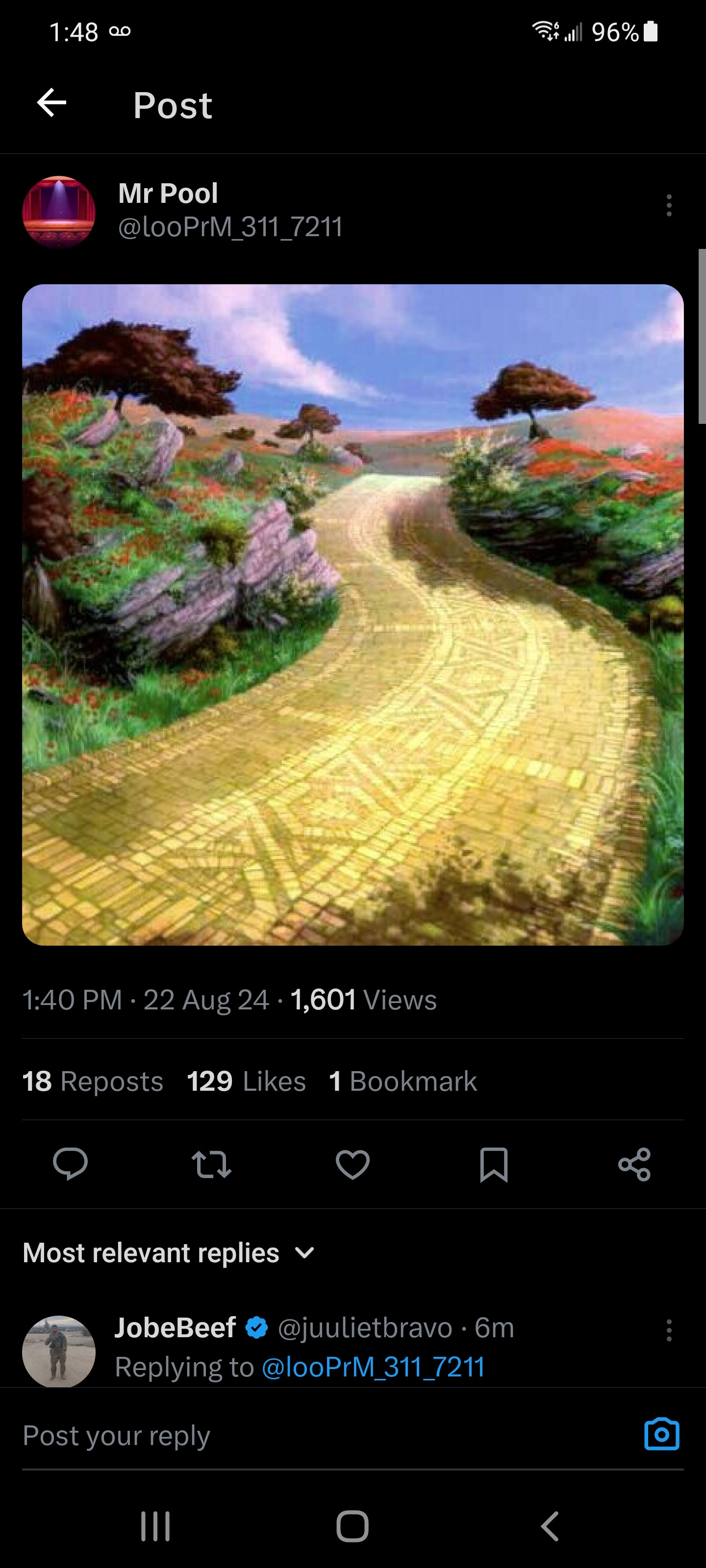The image size is (706, 1568).
Task: Repost Mr Pool's post
Action: click(x=211, y=1164)
